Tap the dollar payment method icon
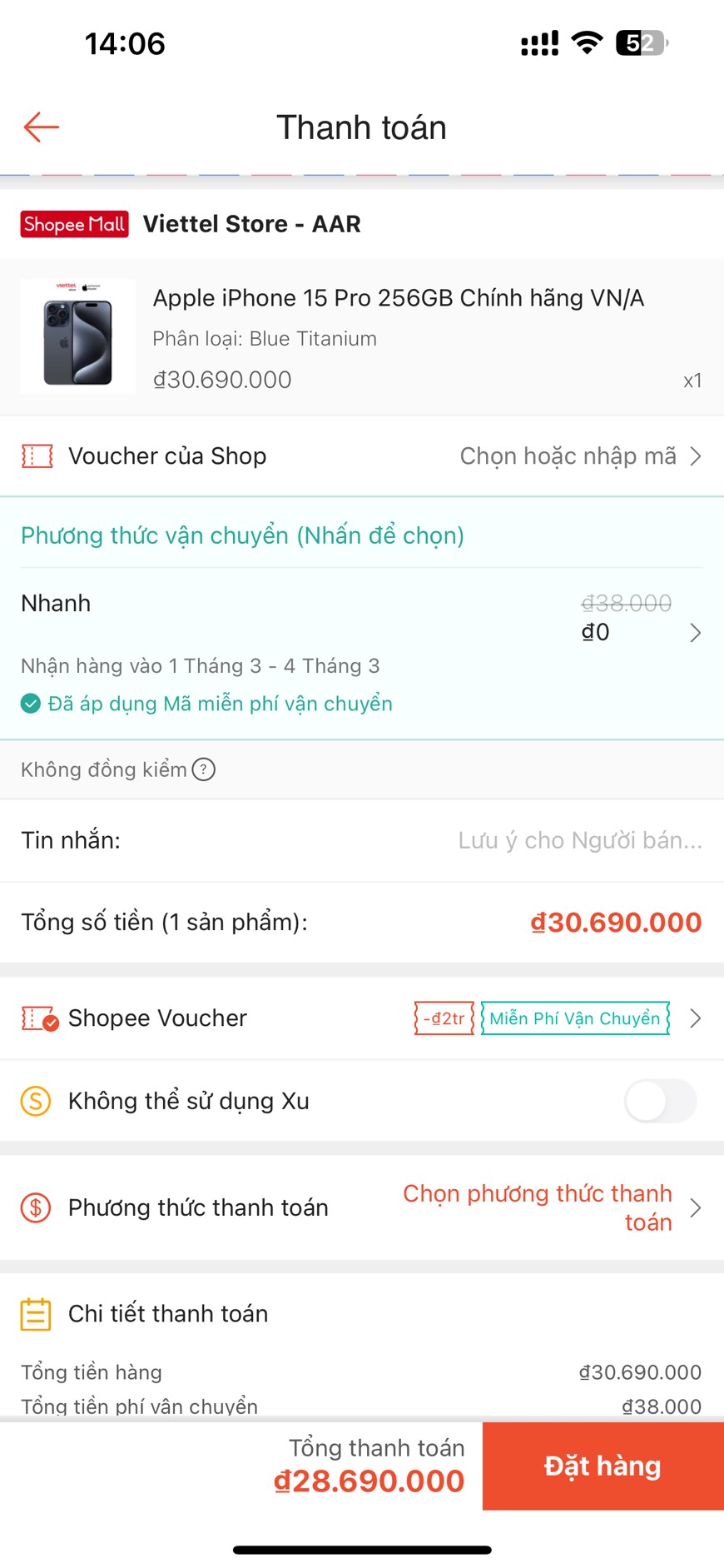This screenshot has width=724, height=1568. point(34,1207)
